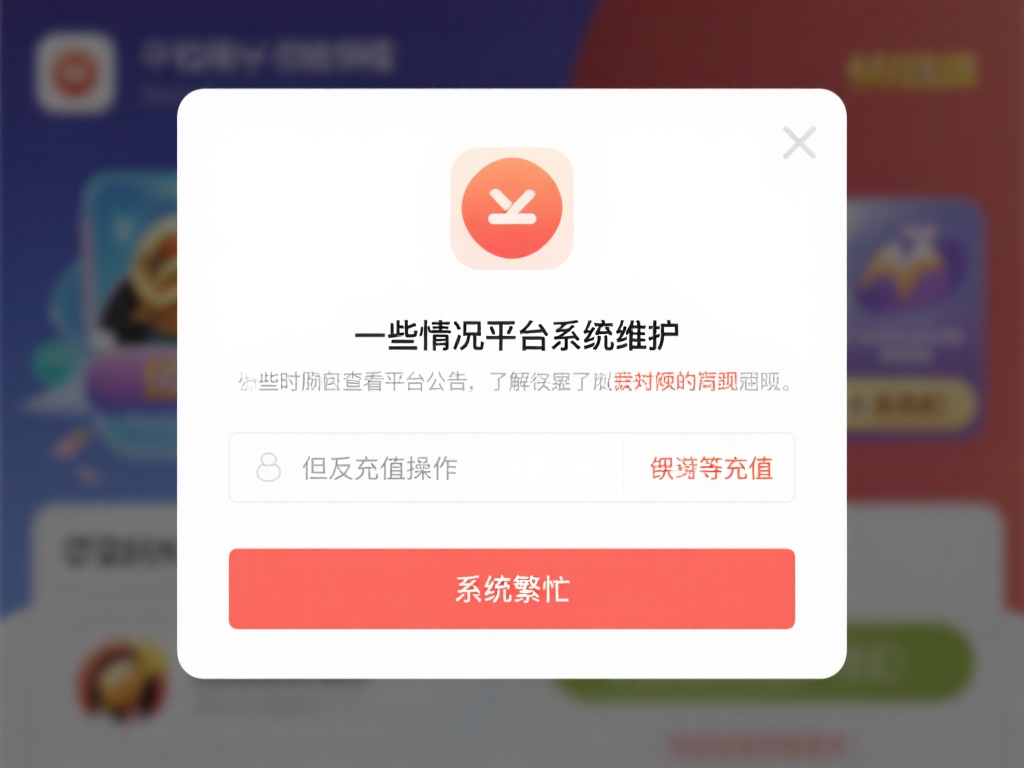Image resolution: width=1024 pixels, height=768 pixels.
Task: Tap the 但反充值操作 input field
Action: (430, 468)
